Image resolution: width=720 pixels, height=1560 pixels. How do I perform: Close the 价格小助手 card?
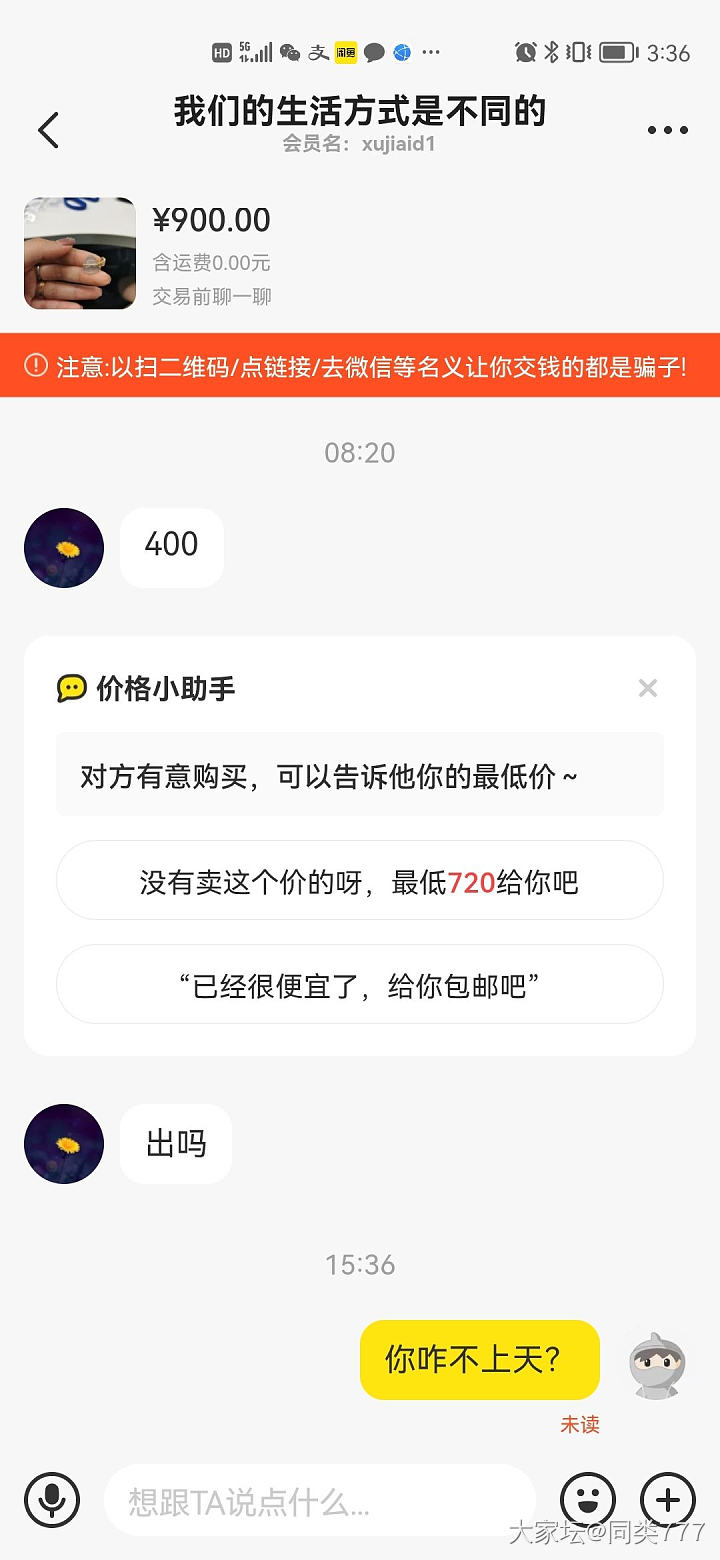[x=648, y=688]
